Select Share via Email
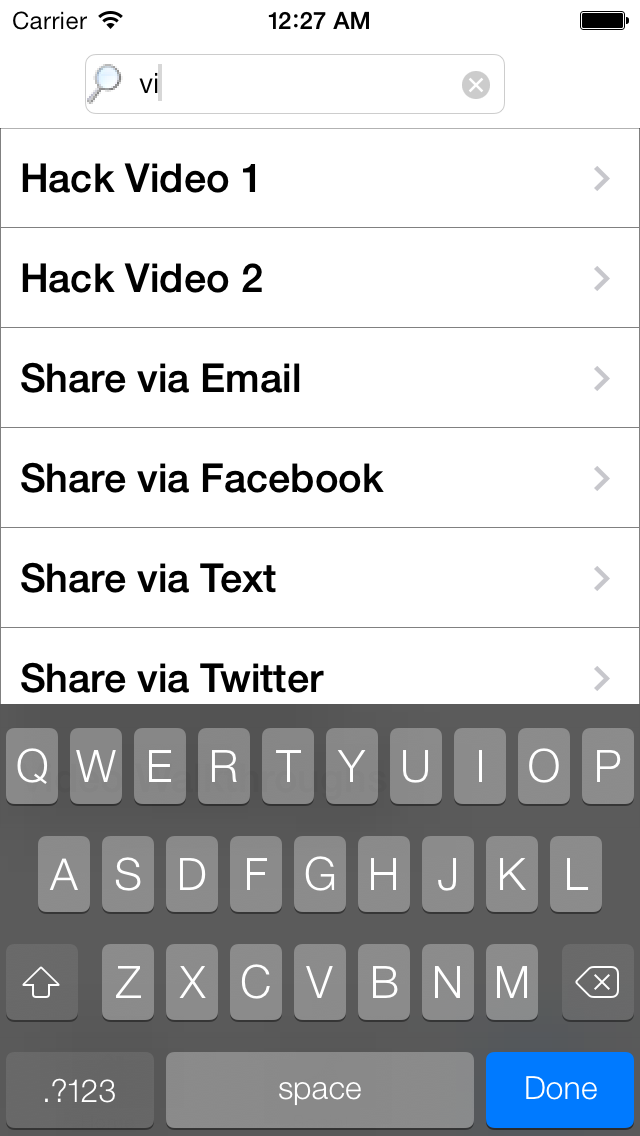640x1136 pixels. pyautogui.click(x=320, y=378)
